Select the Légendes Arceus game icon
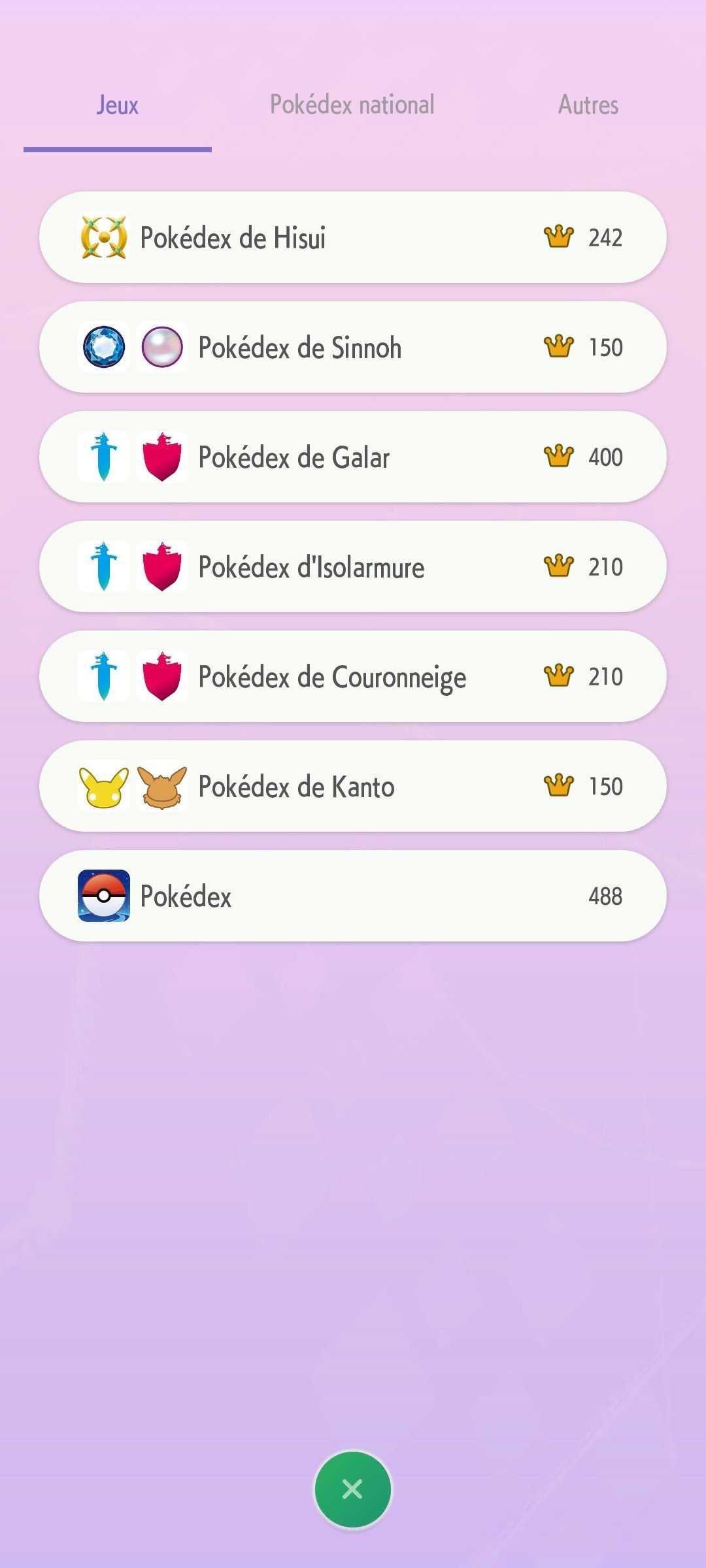Image resolution: width=706 pixels, height=1568 pixels. tap(103, 237)
